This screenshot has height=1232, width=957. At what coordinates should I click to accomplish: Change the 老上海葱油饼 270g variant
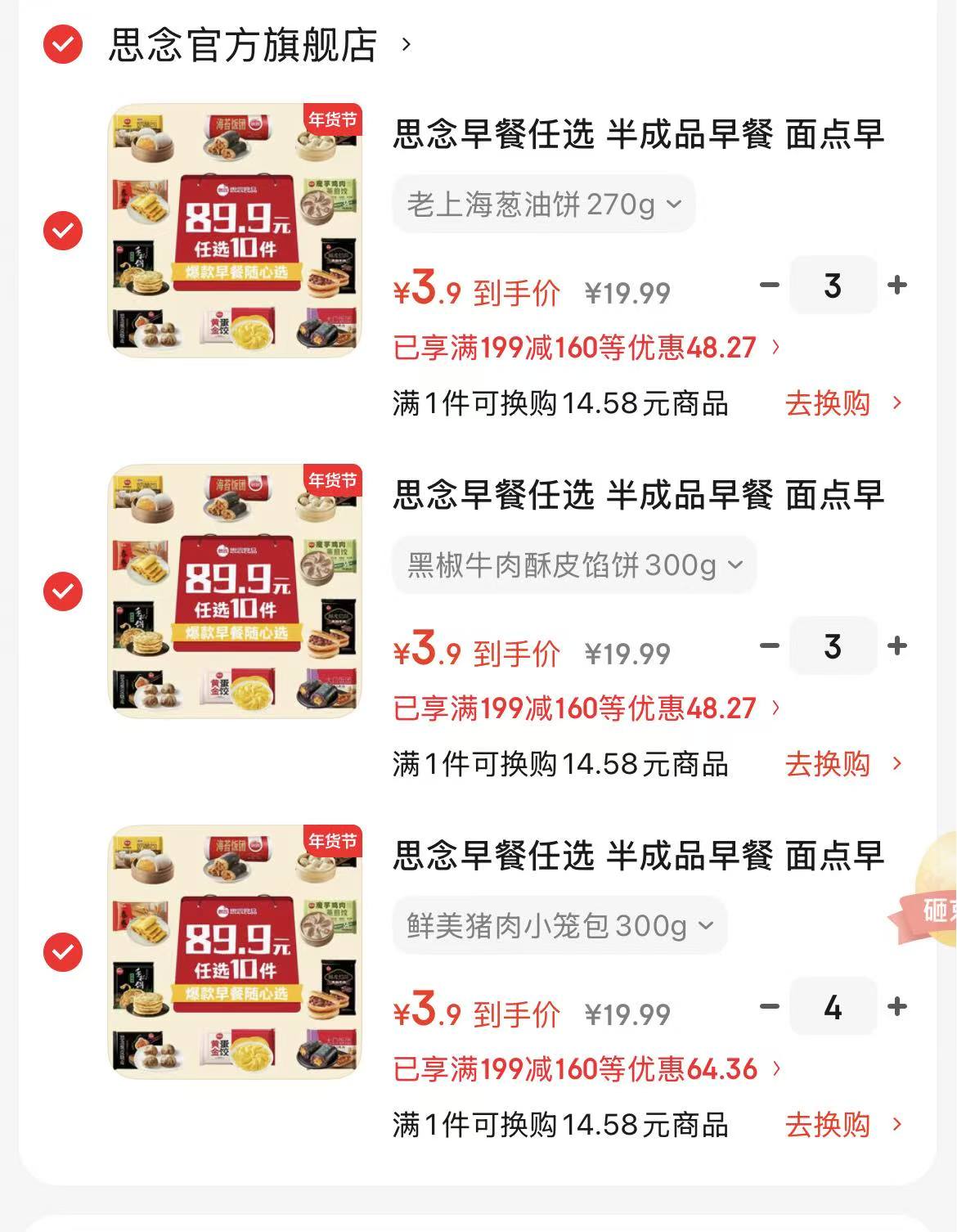544,205
